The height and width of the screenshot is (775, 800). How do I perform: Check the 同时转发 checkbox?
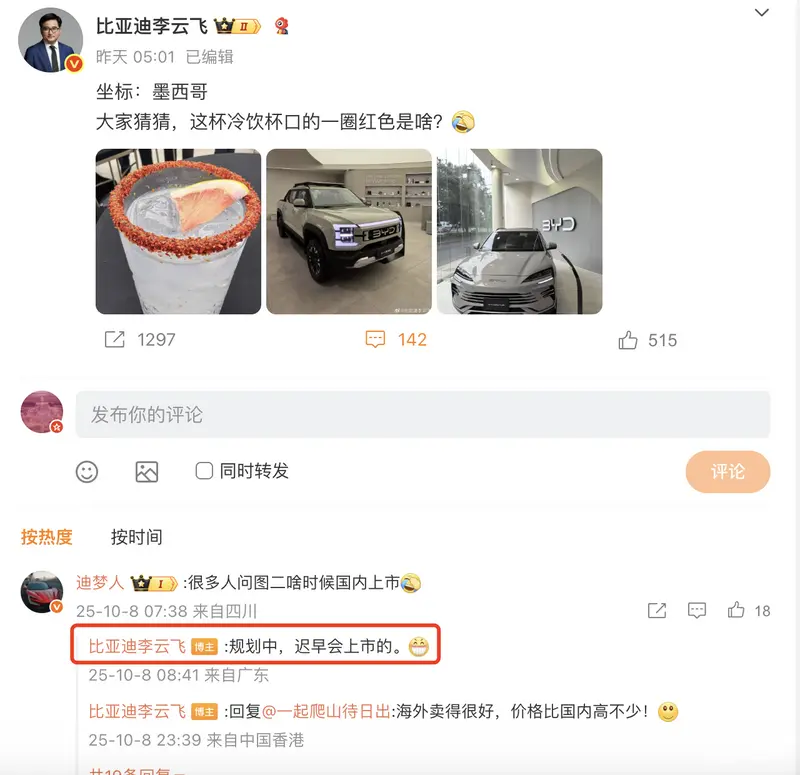pyautogui.click(x=204, y=471)
